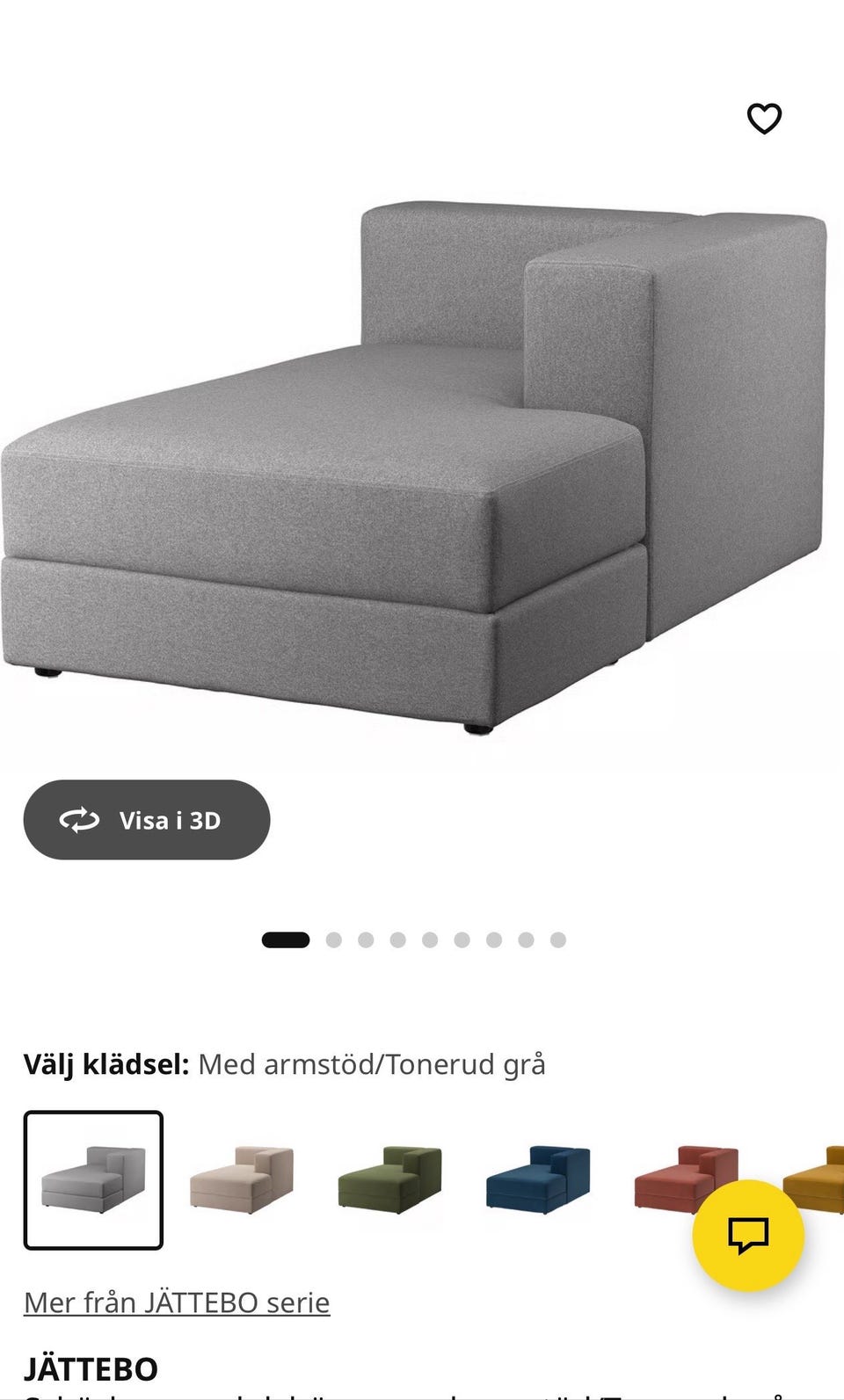
Task: Jump to the second carousel dot
Action: (334, 939)
